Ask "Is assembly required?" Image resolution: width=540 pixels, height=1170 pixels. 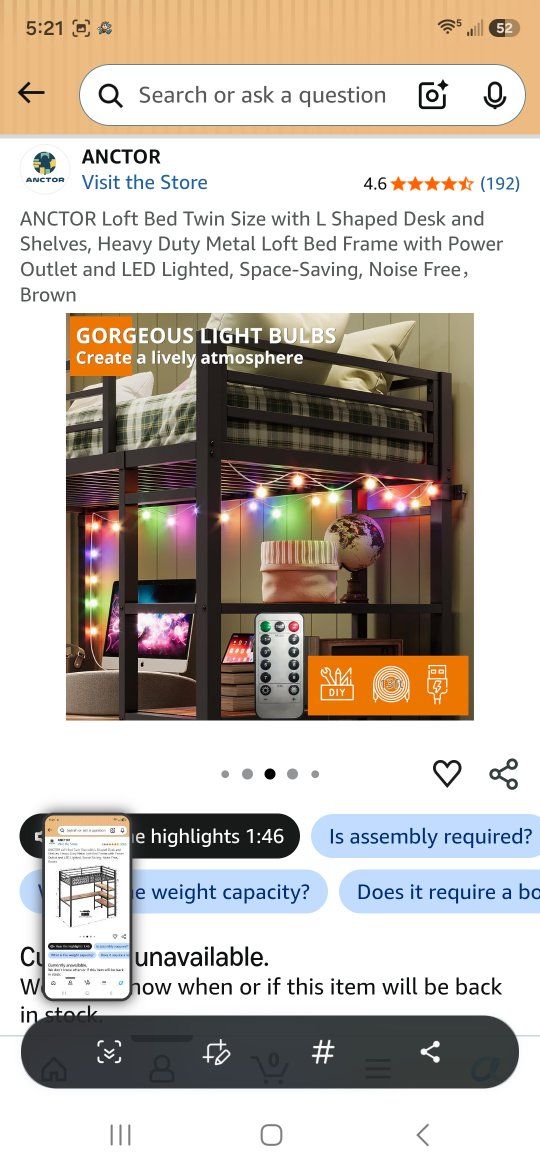coord(430,836)
